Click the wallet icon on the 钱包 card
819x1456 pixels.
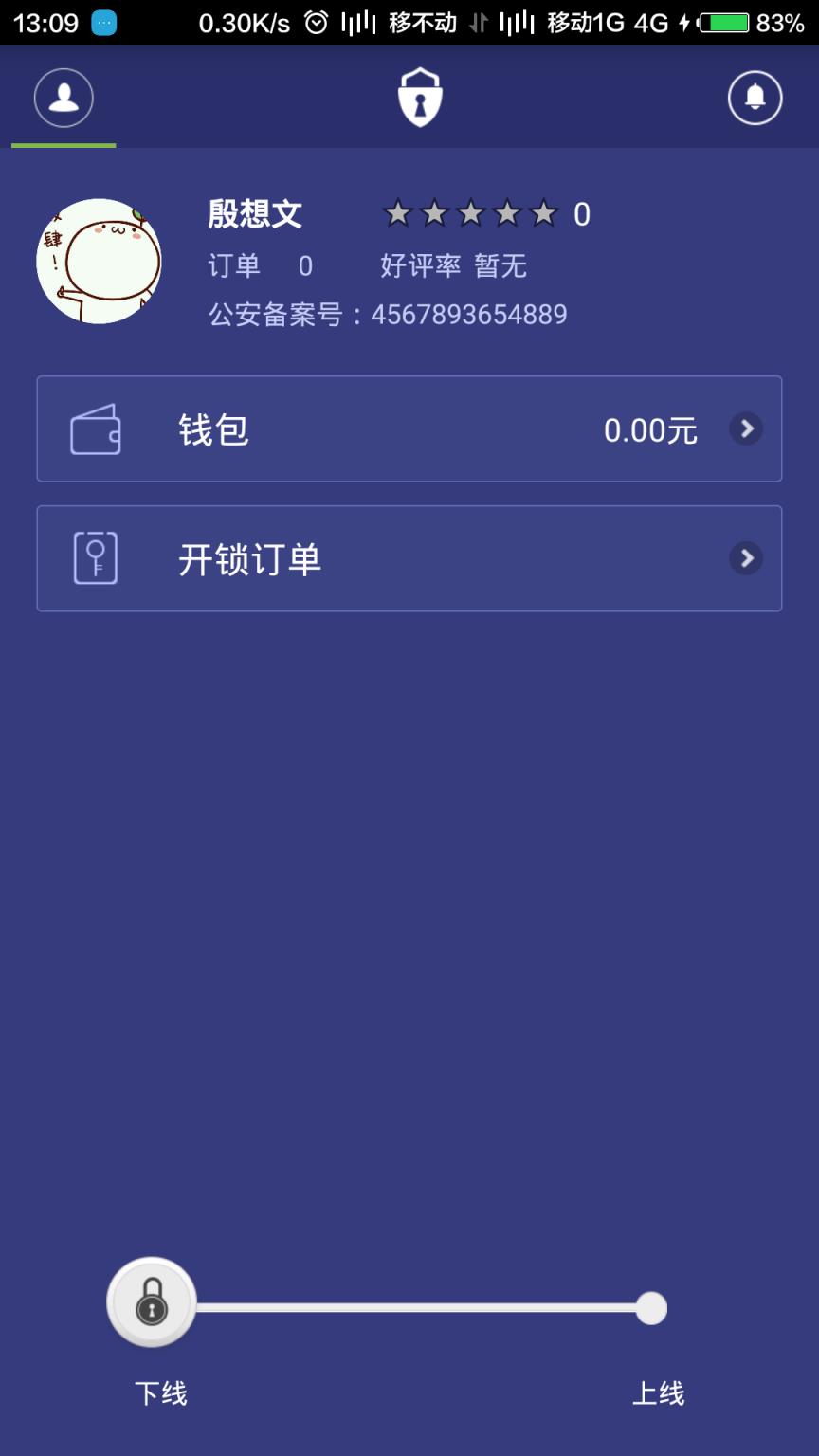click(x=97, y=428)
